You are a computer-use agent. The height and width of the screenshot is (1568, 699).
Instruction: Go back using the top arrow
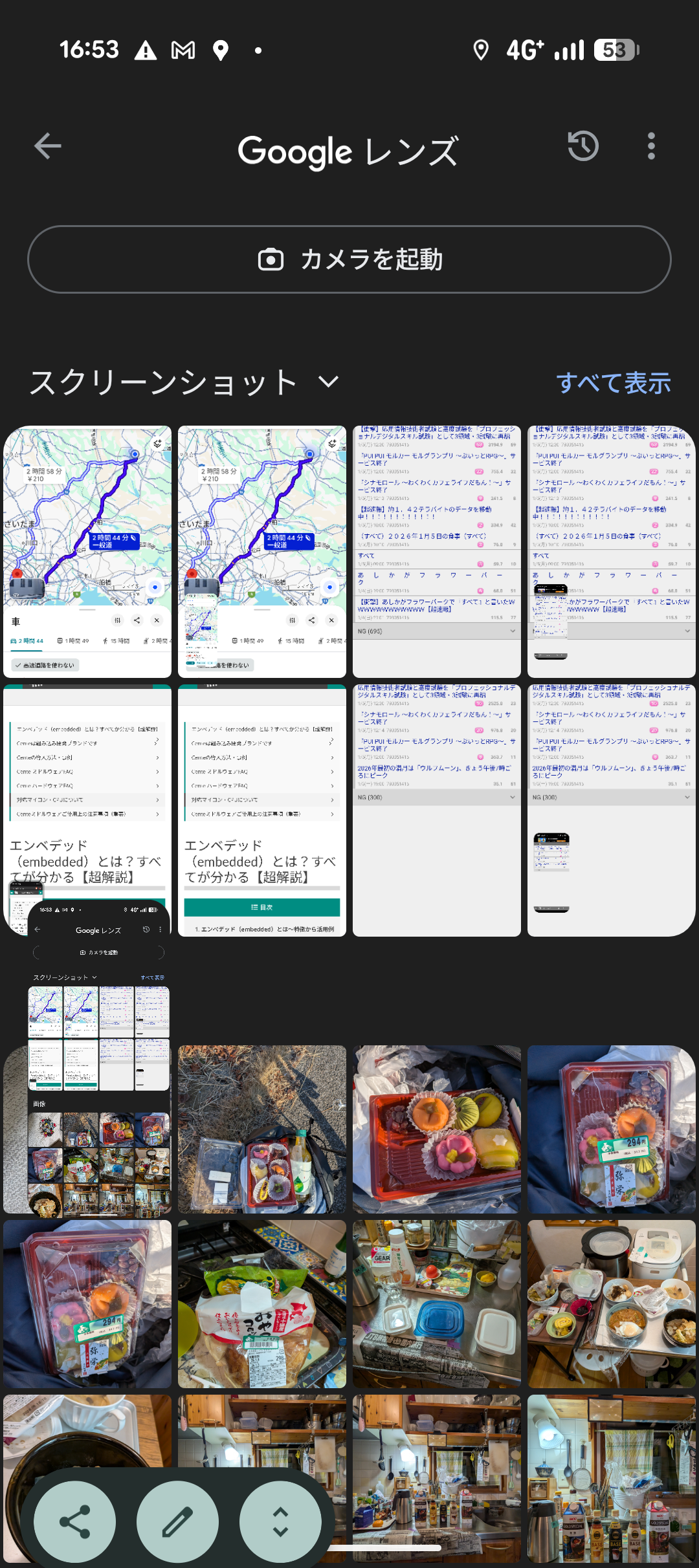tap(48, 146)
